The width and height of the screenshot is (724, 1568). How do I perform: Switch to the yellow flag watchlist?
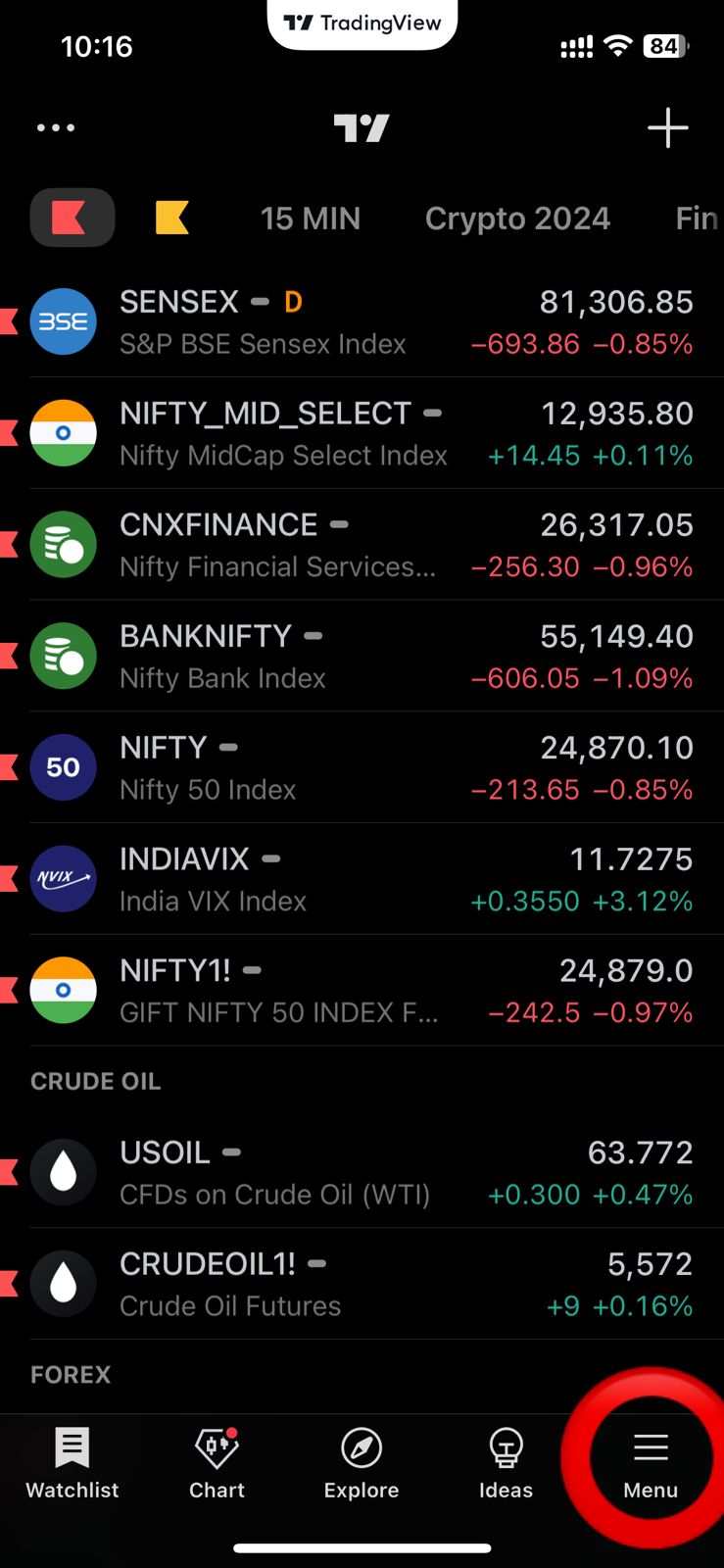point(172,218)
